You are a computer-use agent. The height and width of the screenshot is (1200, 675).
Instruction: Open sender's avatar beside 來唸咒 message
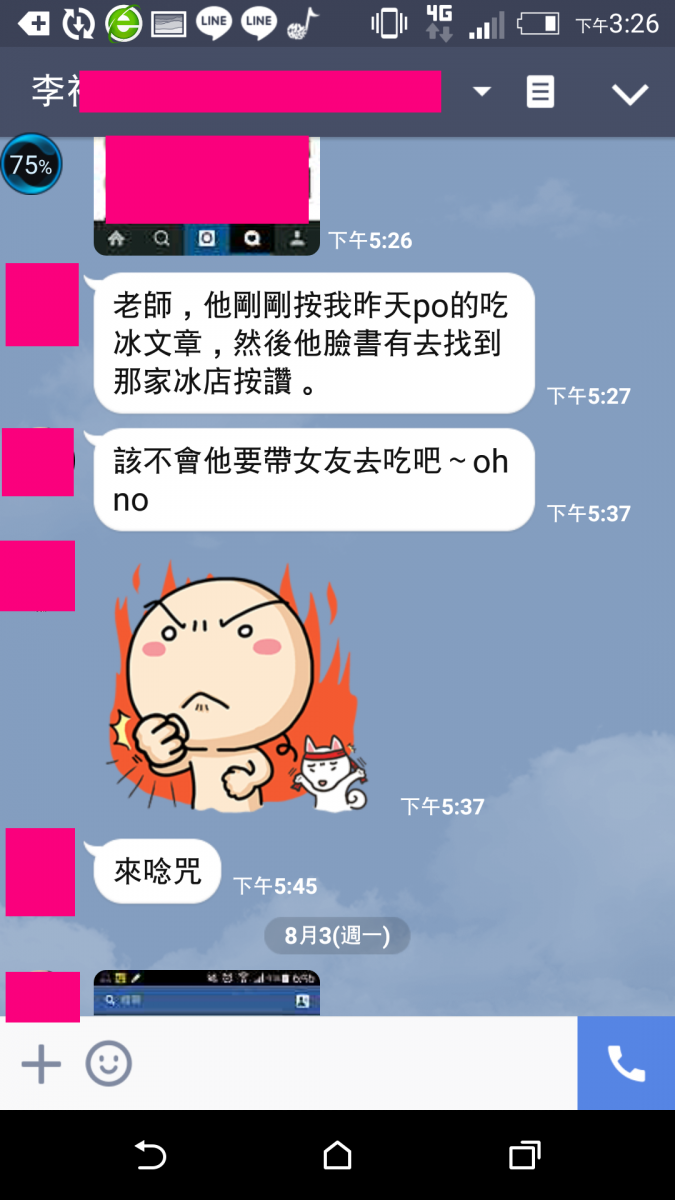[40, 871]
